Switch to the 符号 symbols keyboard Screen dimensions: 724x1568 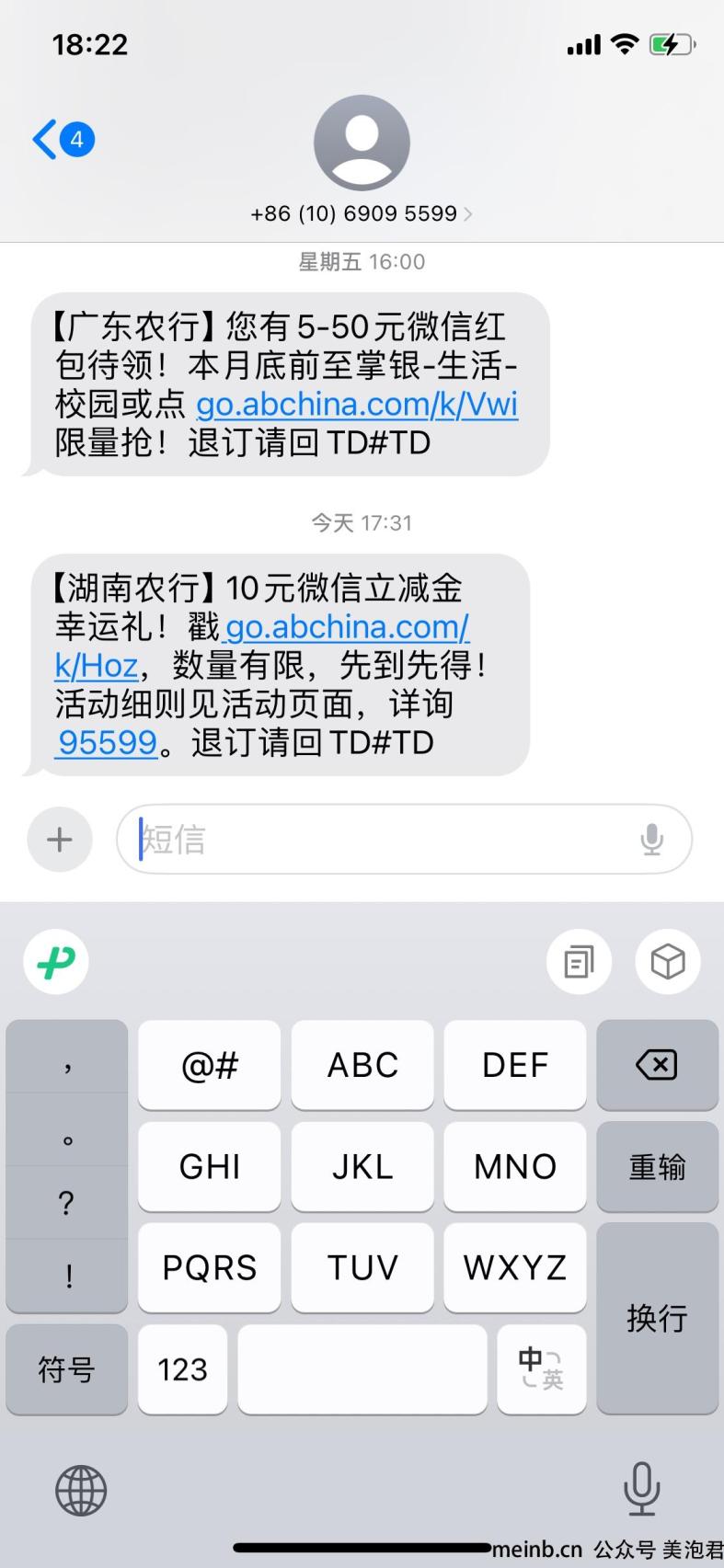[x=66, y=1369]
